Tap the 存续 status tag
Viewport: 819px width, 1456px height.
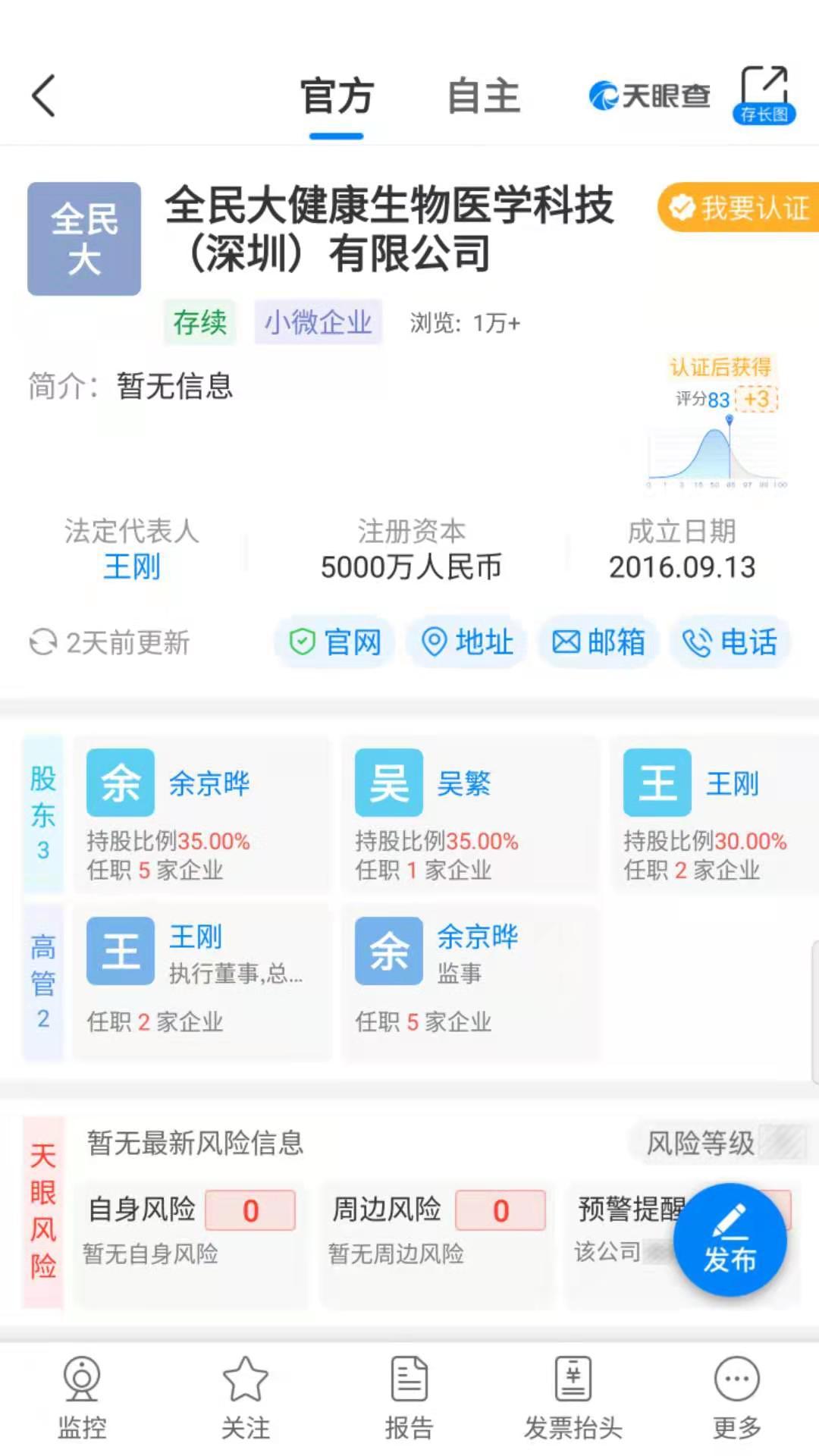[x=199, y=322]
